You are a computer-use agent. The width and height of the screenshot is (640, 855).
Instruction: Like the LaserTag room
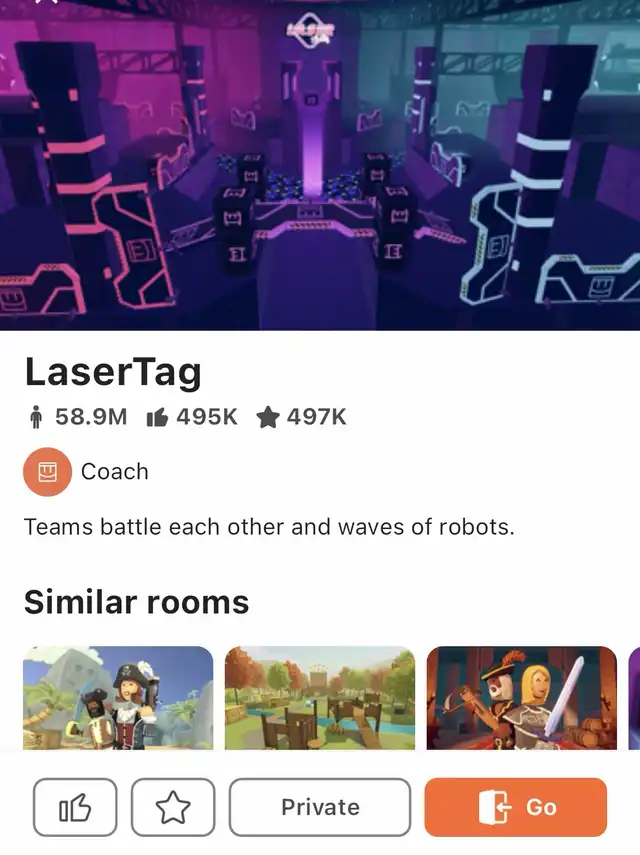[x=75, y=807]
